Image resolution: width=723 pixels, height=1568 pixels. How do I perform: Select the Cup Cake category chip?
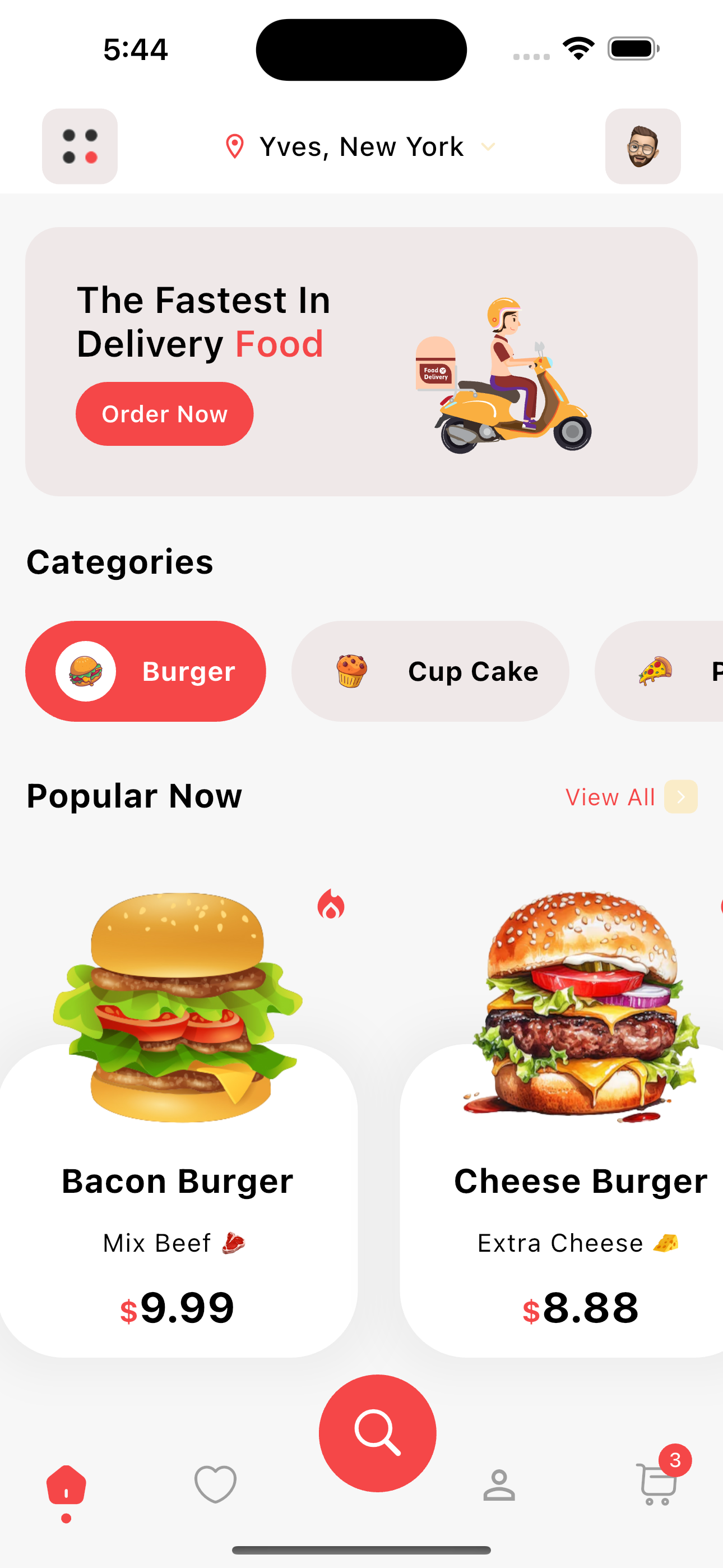[430, 671]
